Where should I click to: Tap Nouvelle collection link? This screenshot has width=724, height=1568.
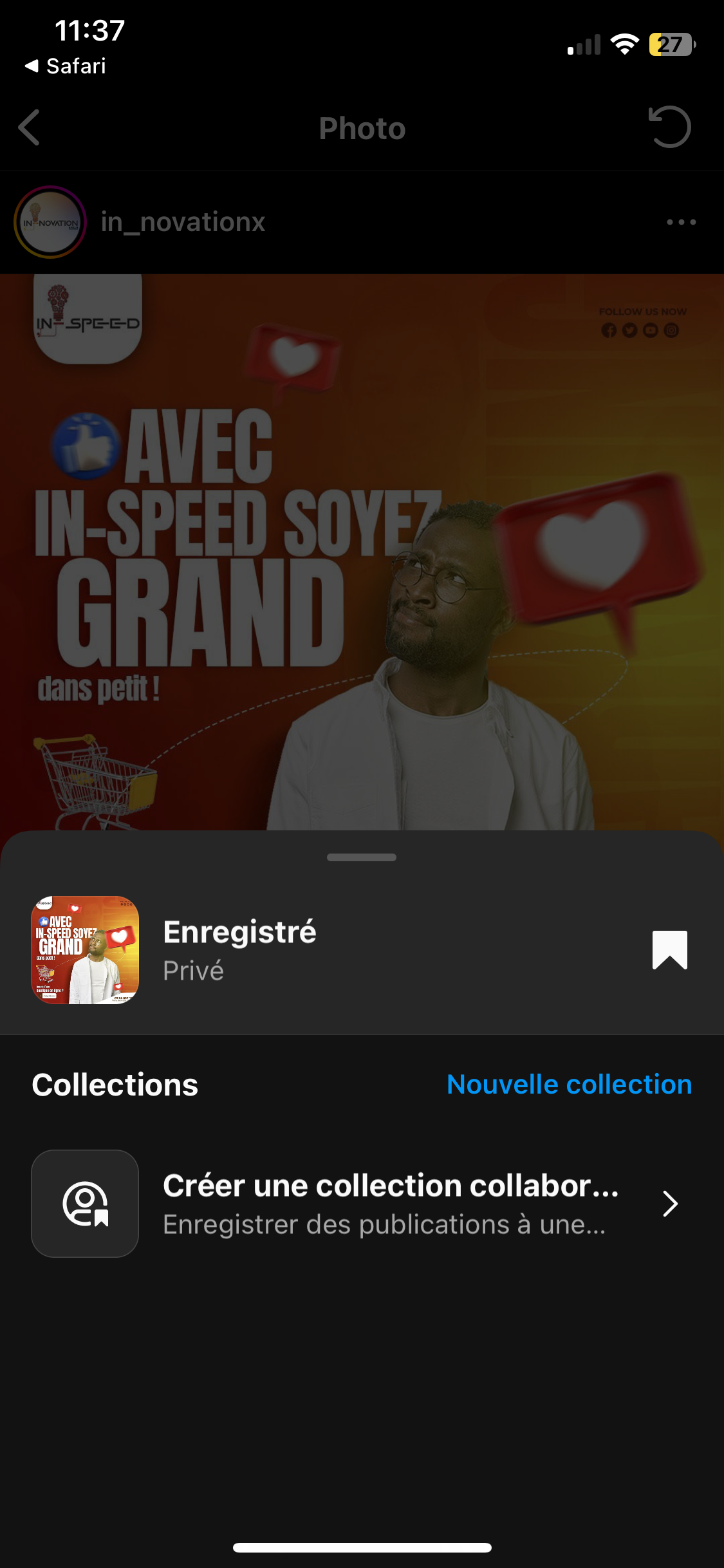569,1085
